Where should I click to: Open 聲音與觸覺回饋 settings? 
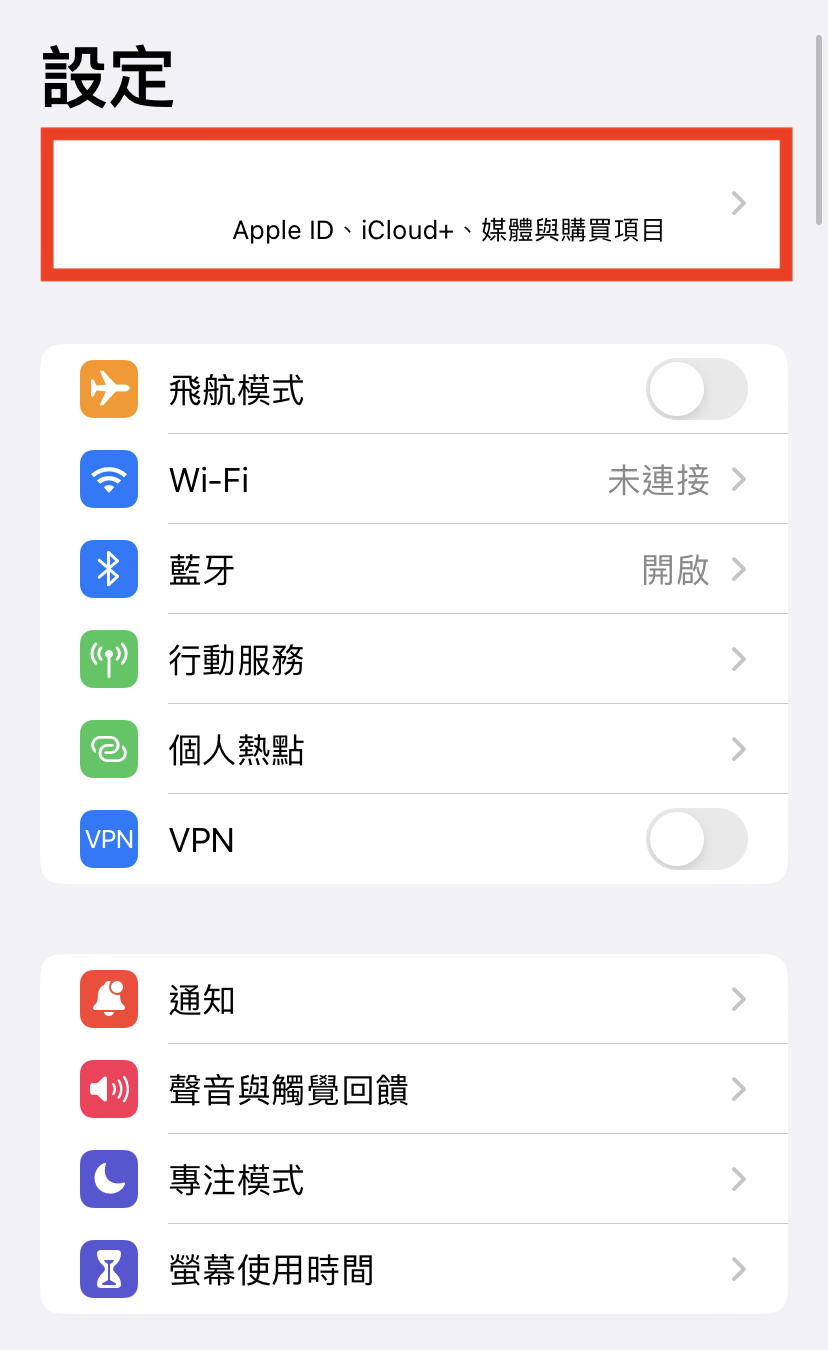(414, 1089)
